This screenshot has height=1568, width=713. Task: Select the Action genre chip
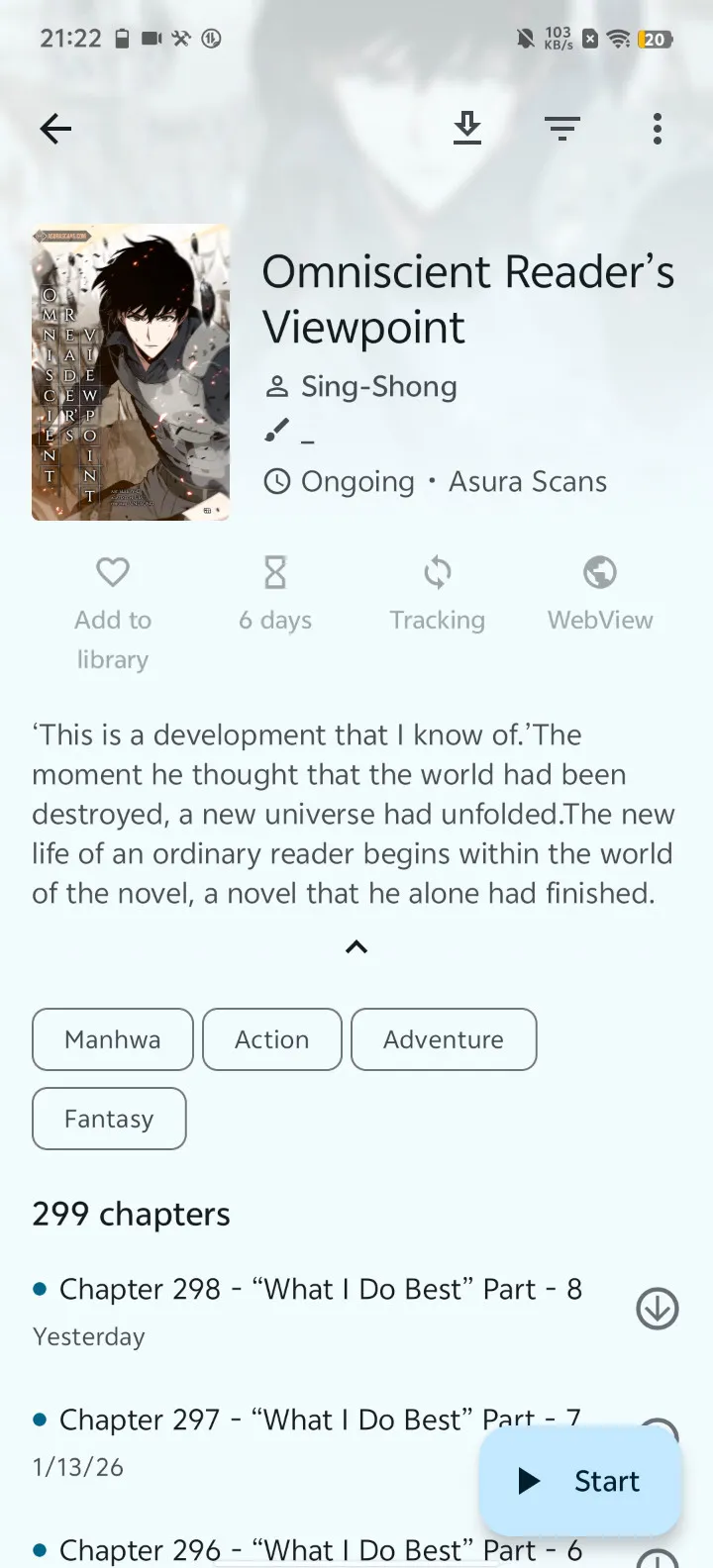point(272,1039)
